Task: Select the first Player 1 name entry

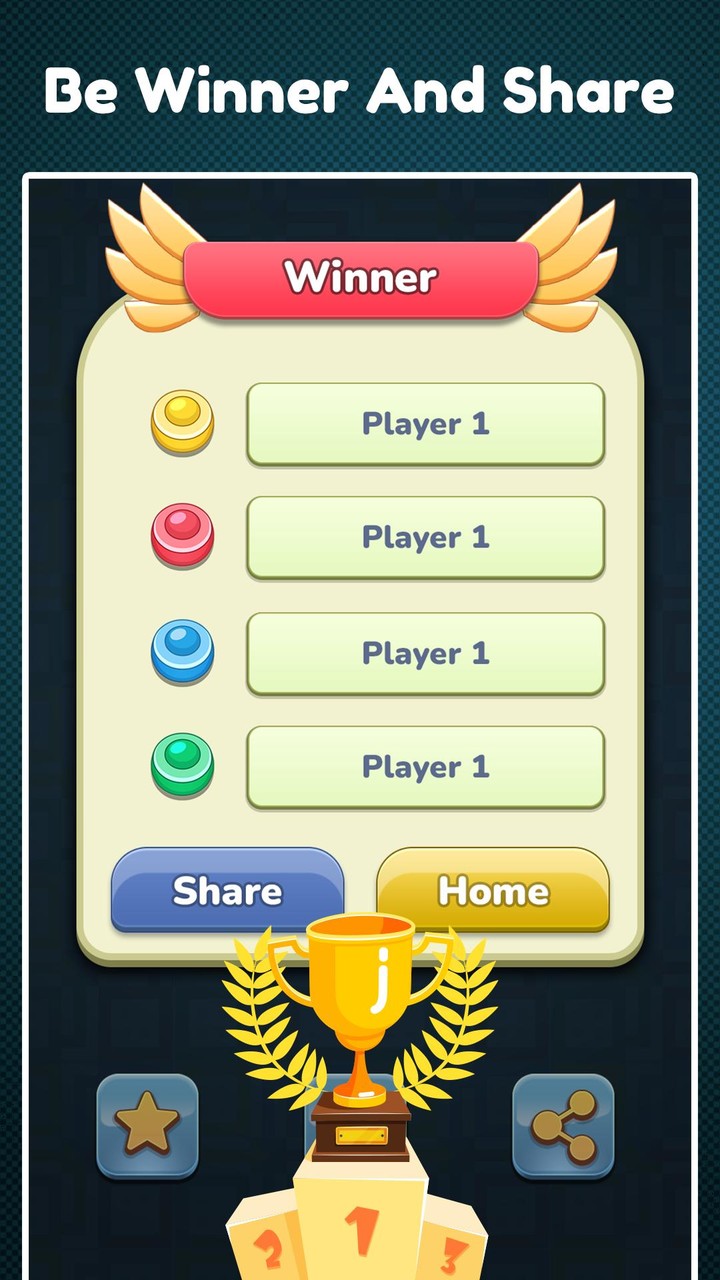Action: tap(425, 423)
